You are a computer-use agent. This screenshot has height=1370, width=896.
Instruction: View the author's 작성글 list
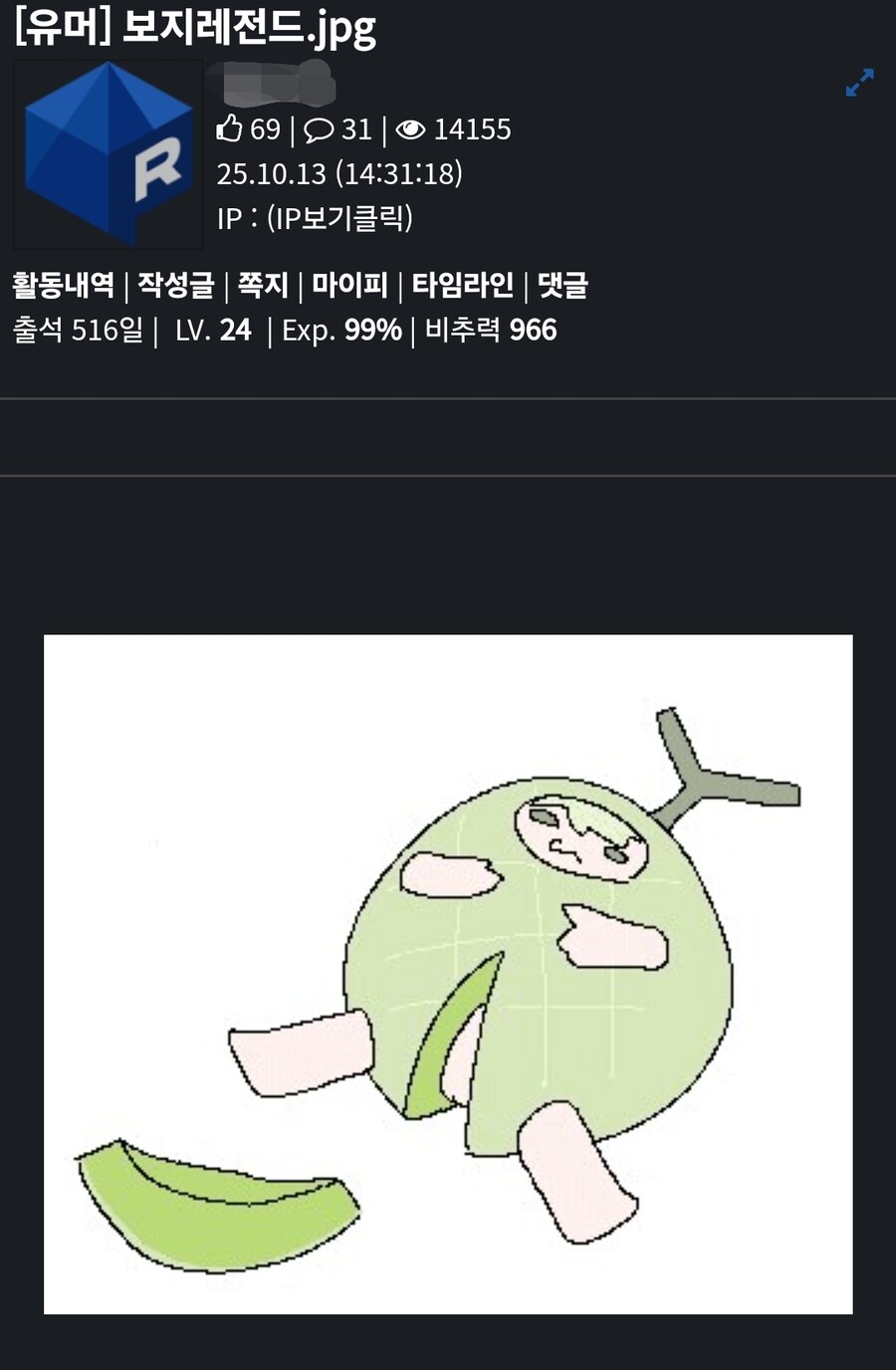pos(176,286)
